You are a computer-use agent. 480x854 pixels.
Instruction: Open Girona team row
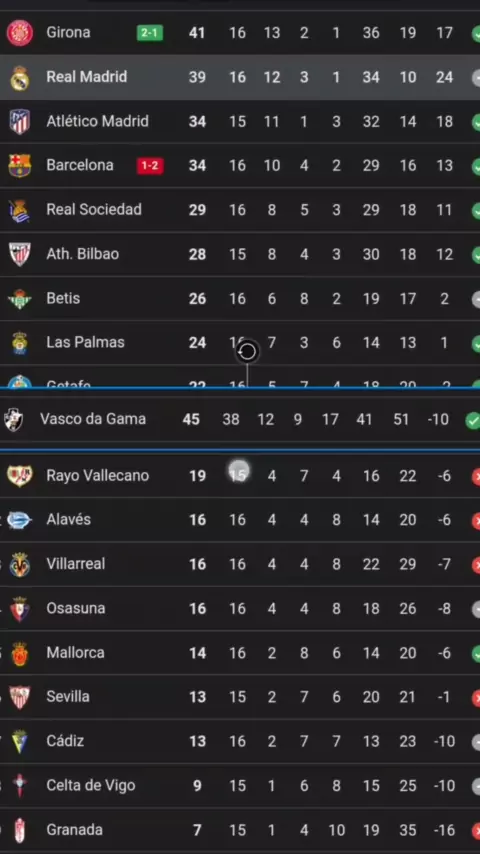click(x=240, y=33)
